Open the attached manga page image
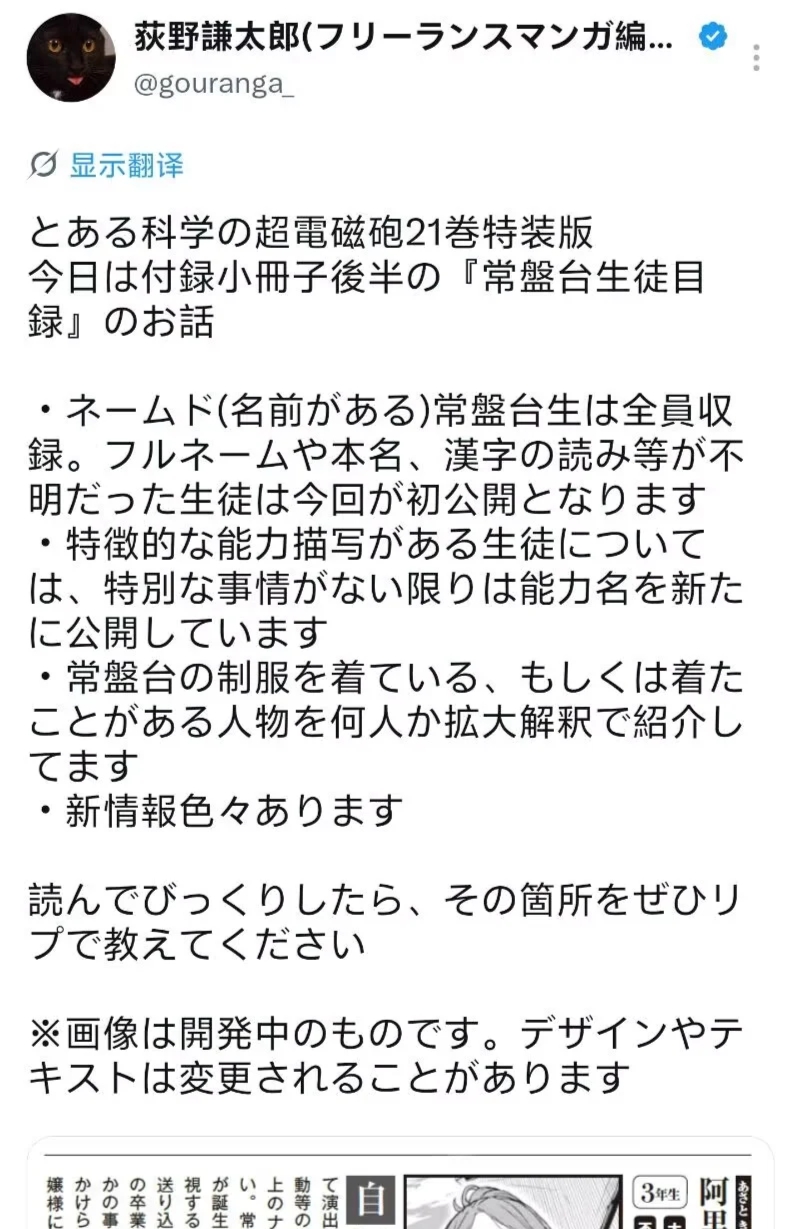The image size is (800, 1229). 400,1183
